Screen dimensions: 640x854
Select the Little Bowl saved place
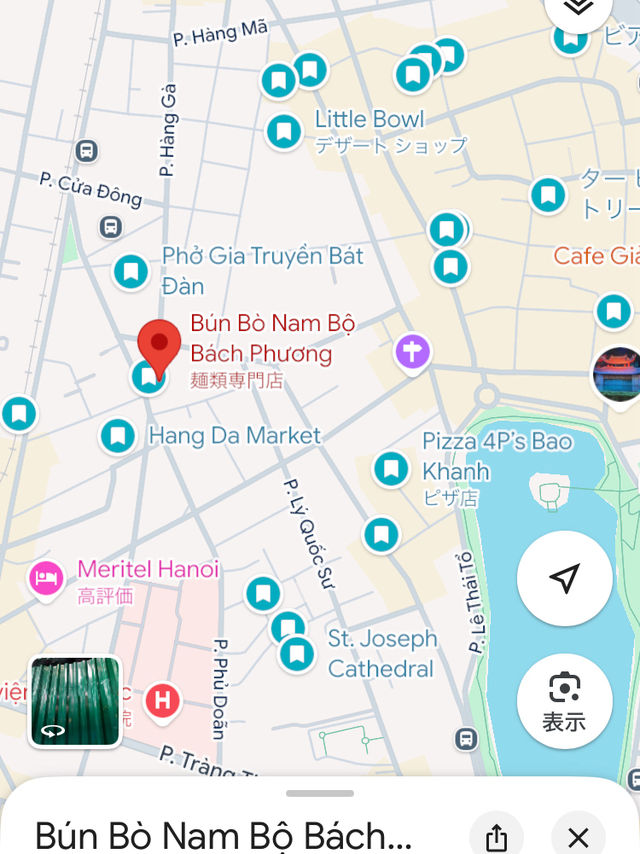284,132
